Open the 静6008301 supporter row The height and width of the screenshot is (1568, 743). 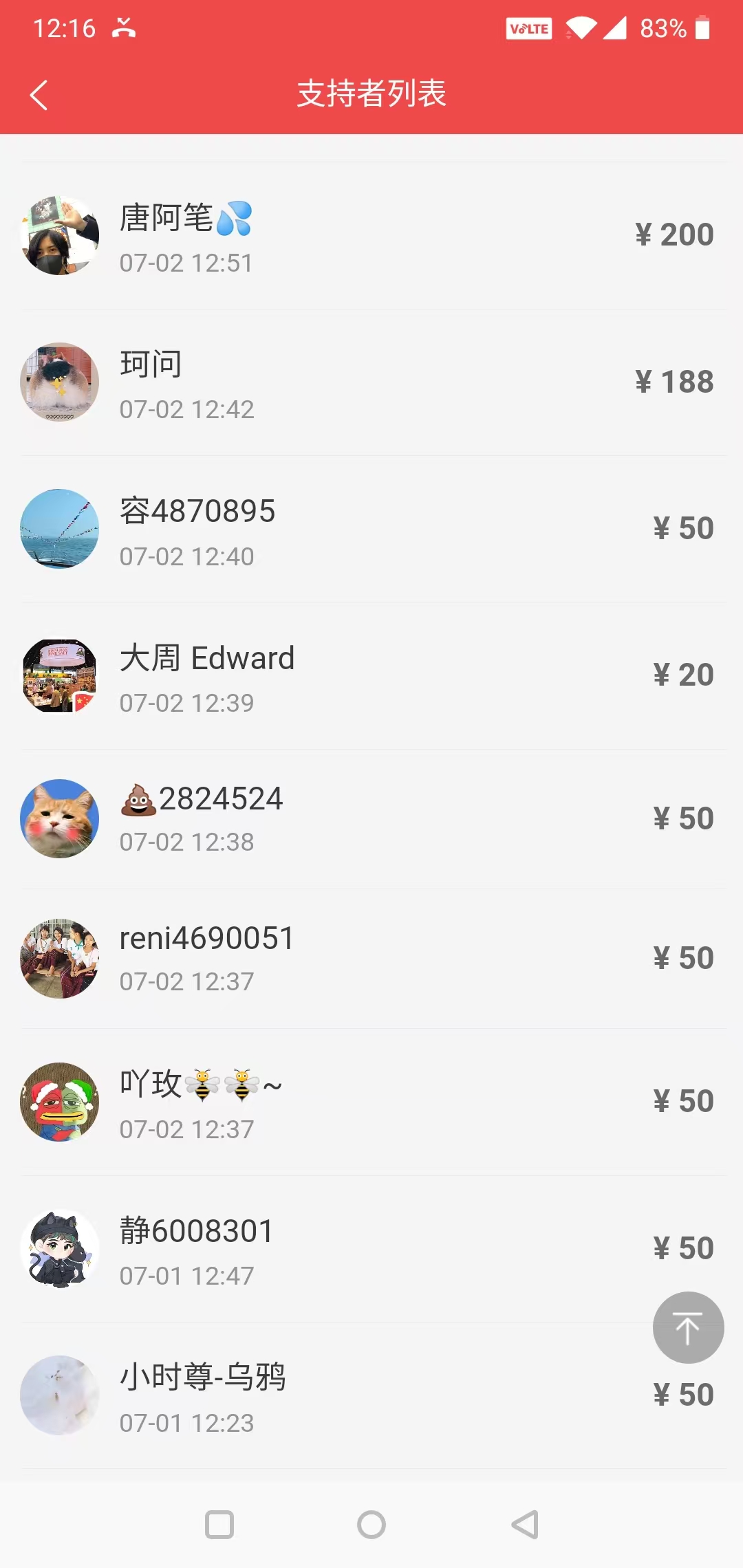[x=371, y=1249]
